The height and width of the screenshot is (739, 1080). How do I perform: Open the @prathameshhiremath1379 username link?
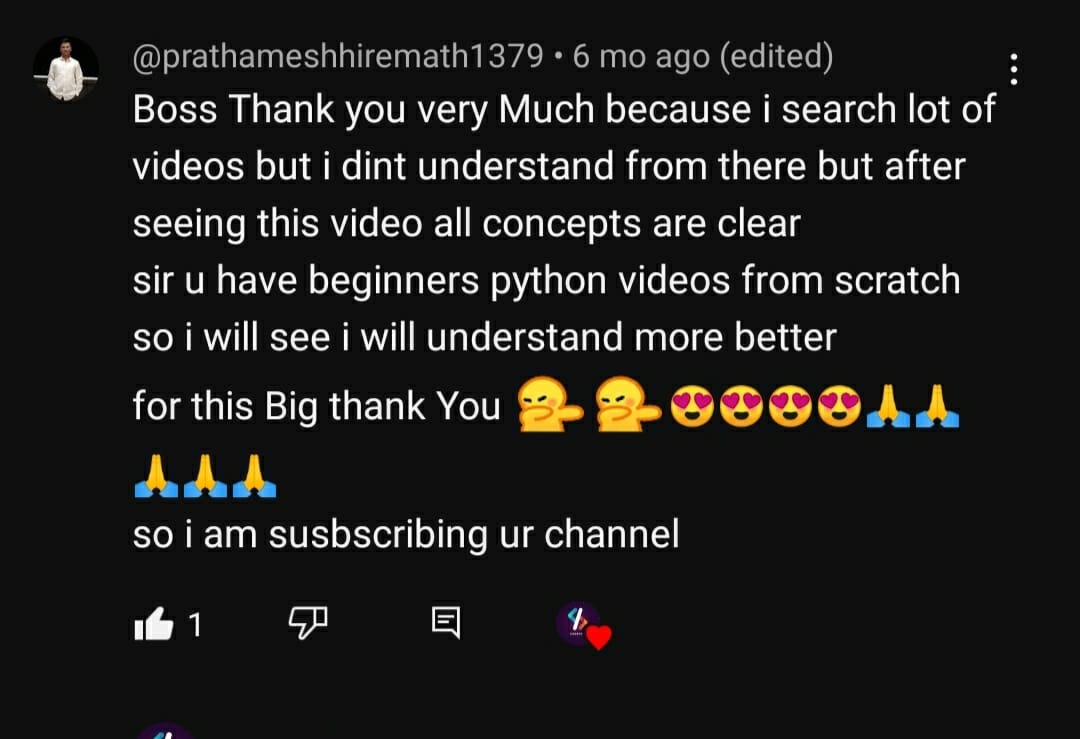point(338,57)
